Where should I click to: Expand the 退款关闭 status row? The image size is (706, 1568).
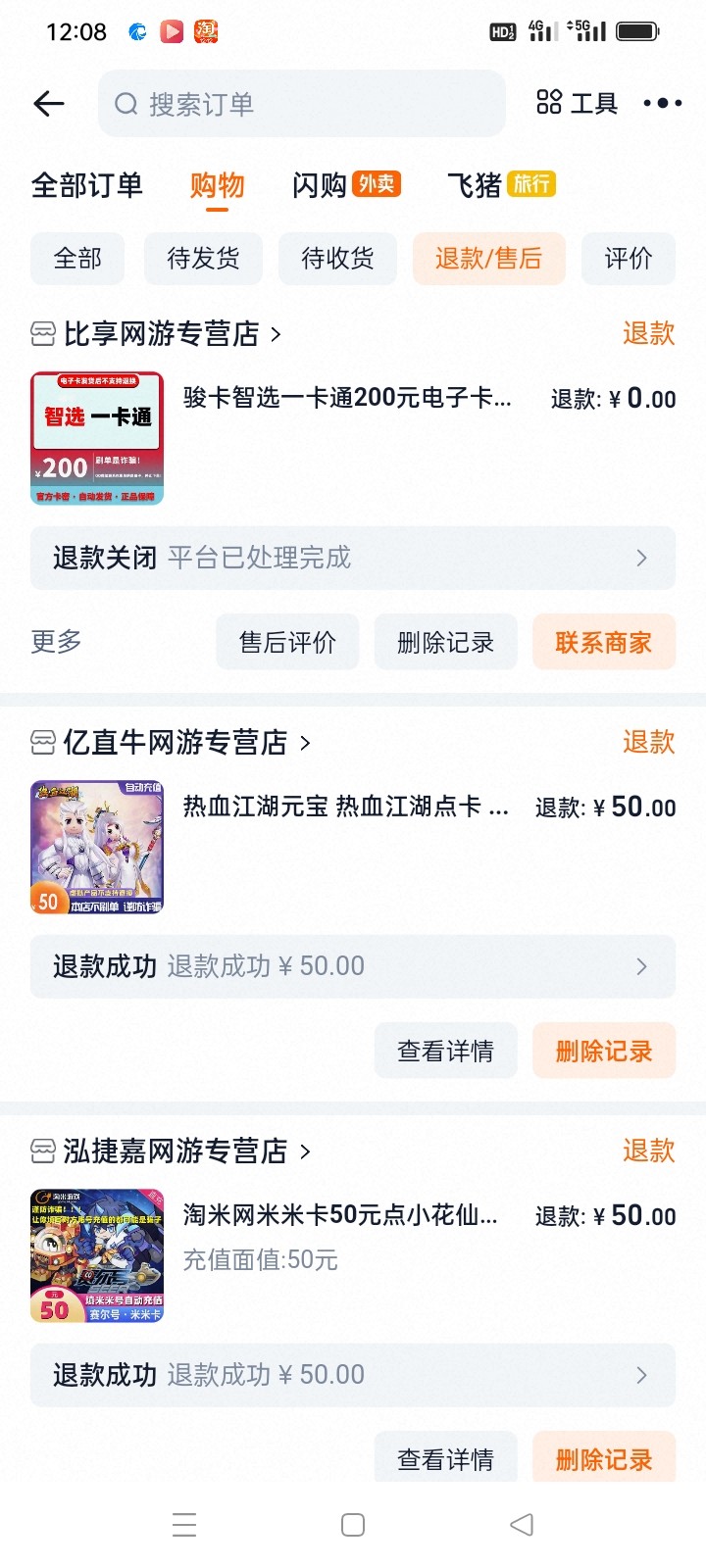coord(353,558)
